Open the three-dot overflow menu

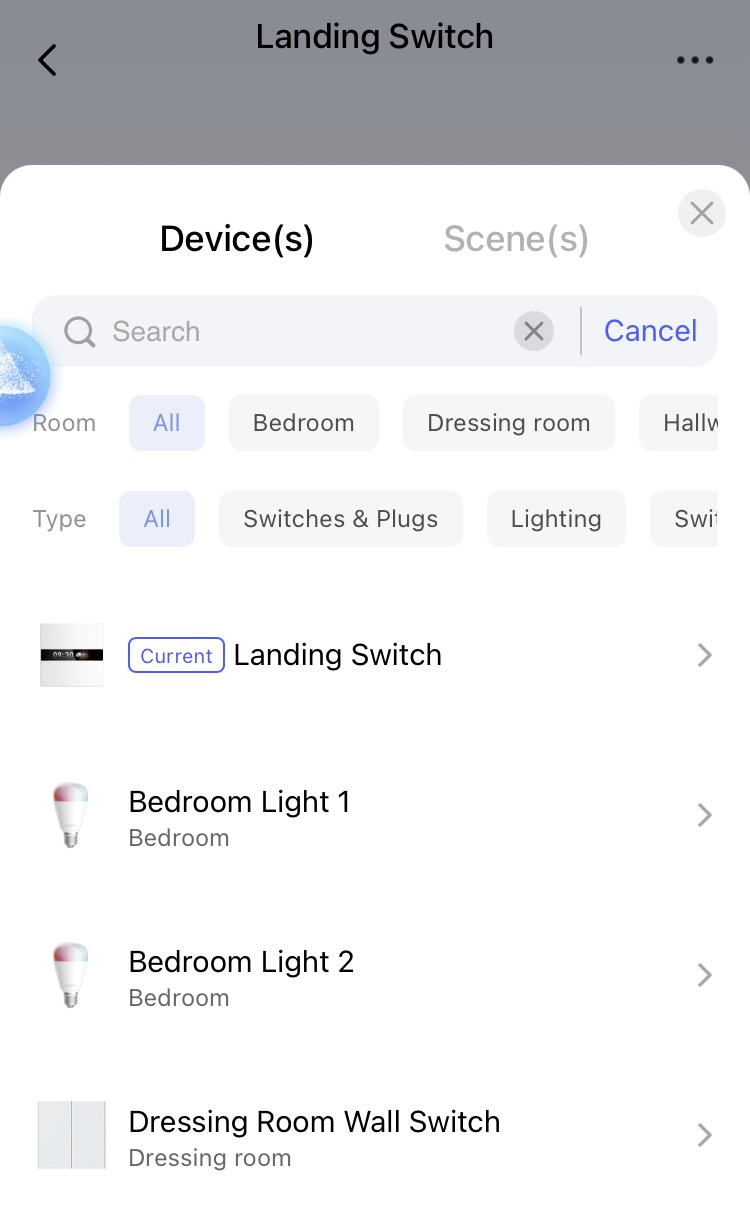[x=695, y=60]
